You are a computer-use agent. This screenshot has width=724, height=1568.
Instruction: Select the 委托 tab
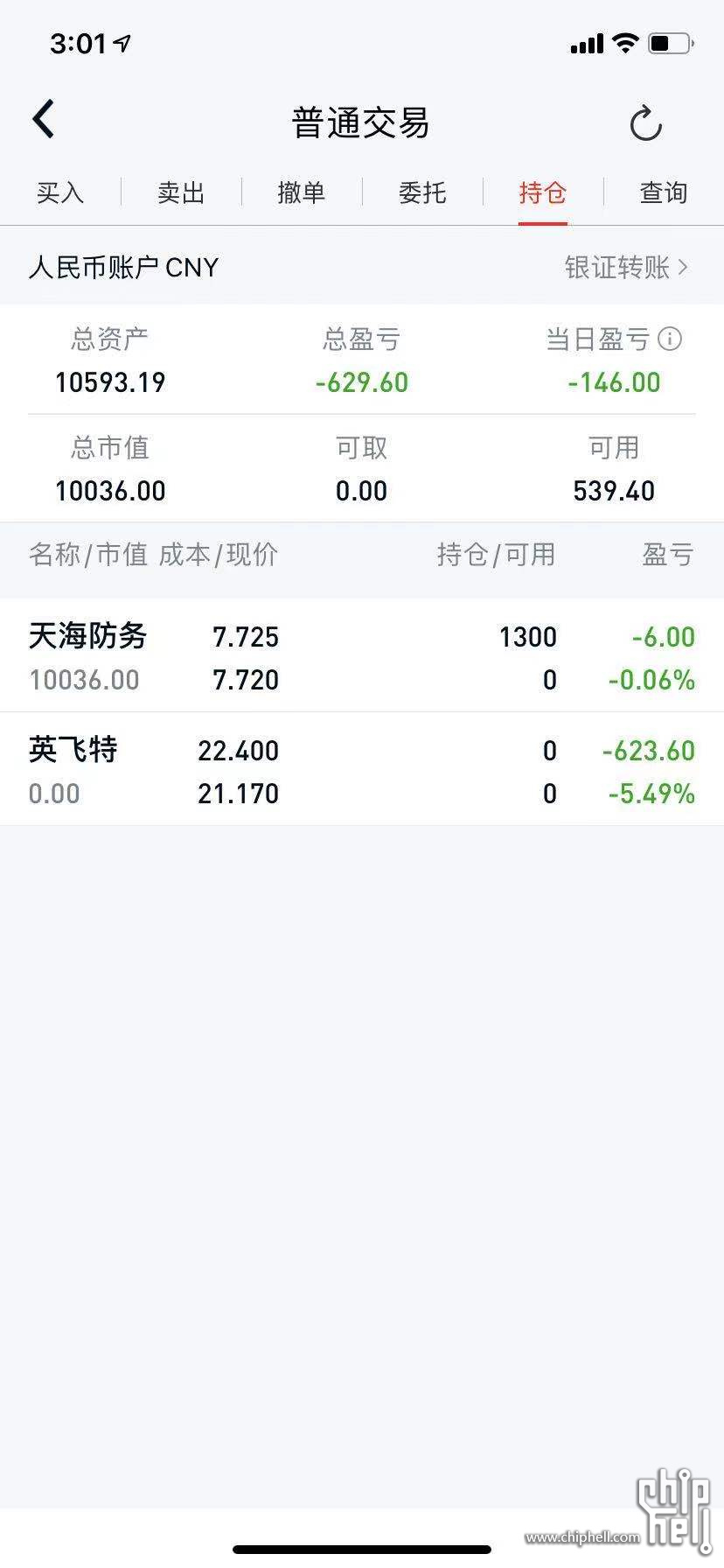422,192
